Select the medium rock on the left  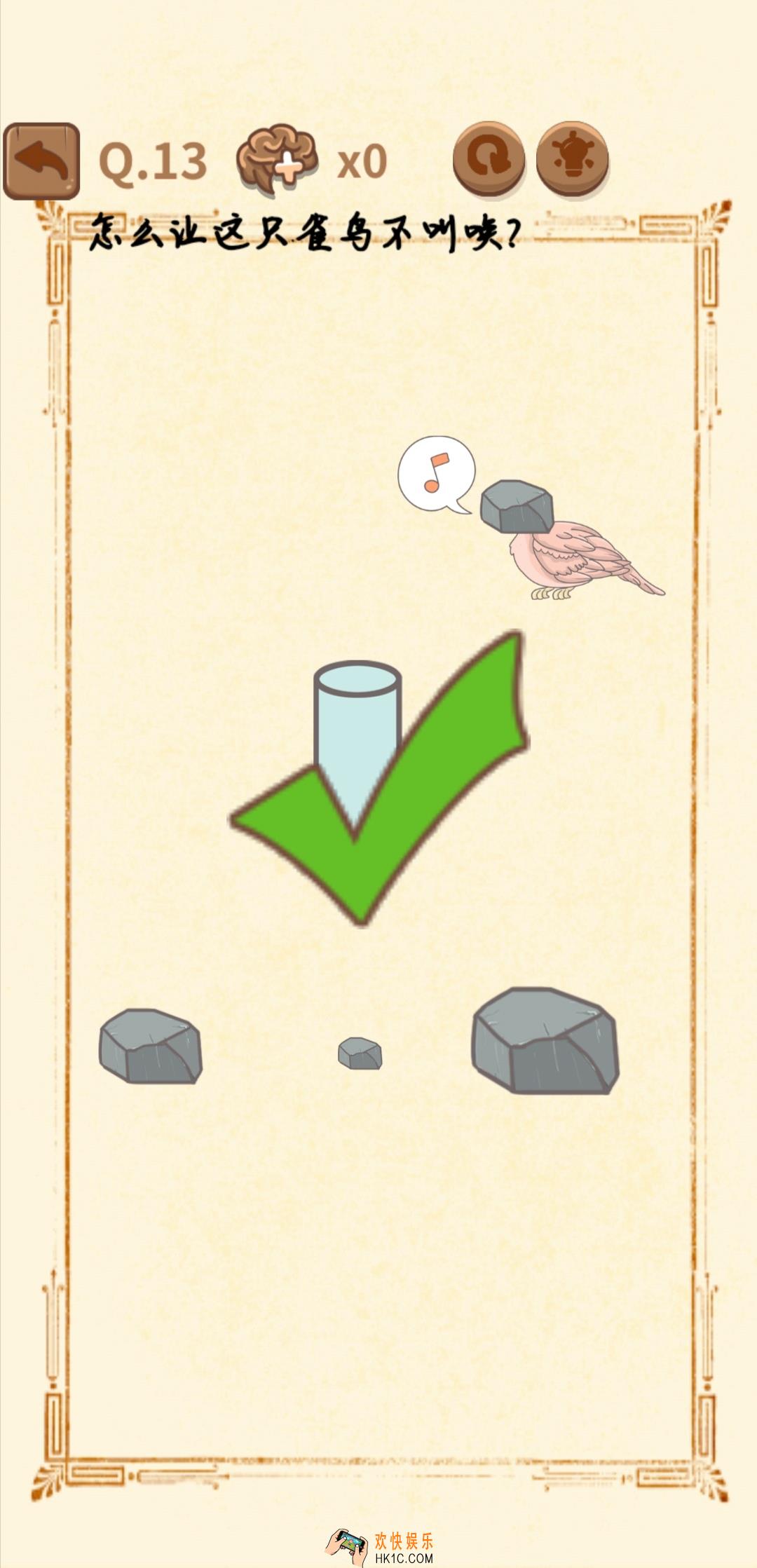point(151,1047)
